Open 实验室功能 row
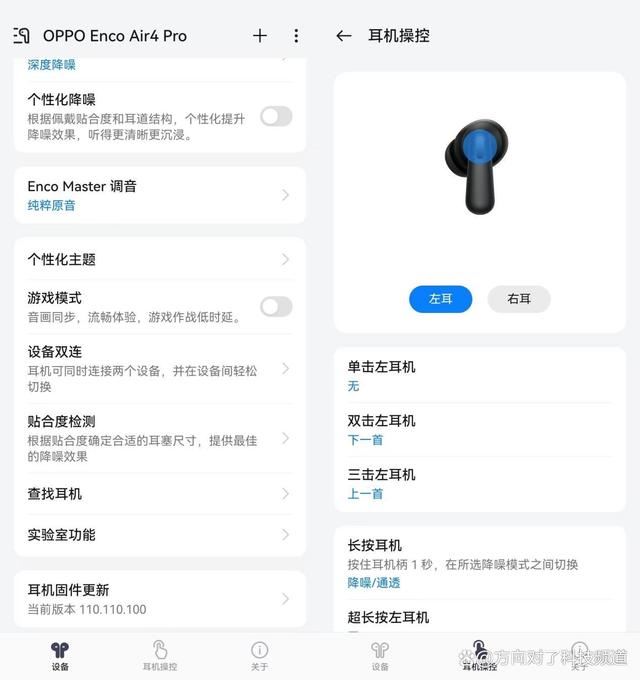This screenshot has height=680, width=640. 160,535
